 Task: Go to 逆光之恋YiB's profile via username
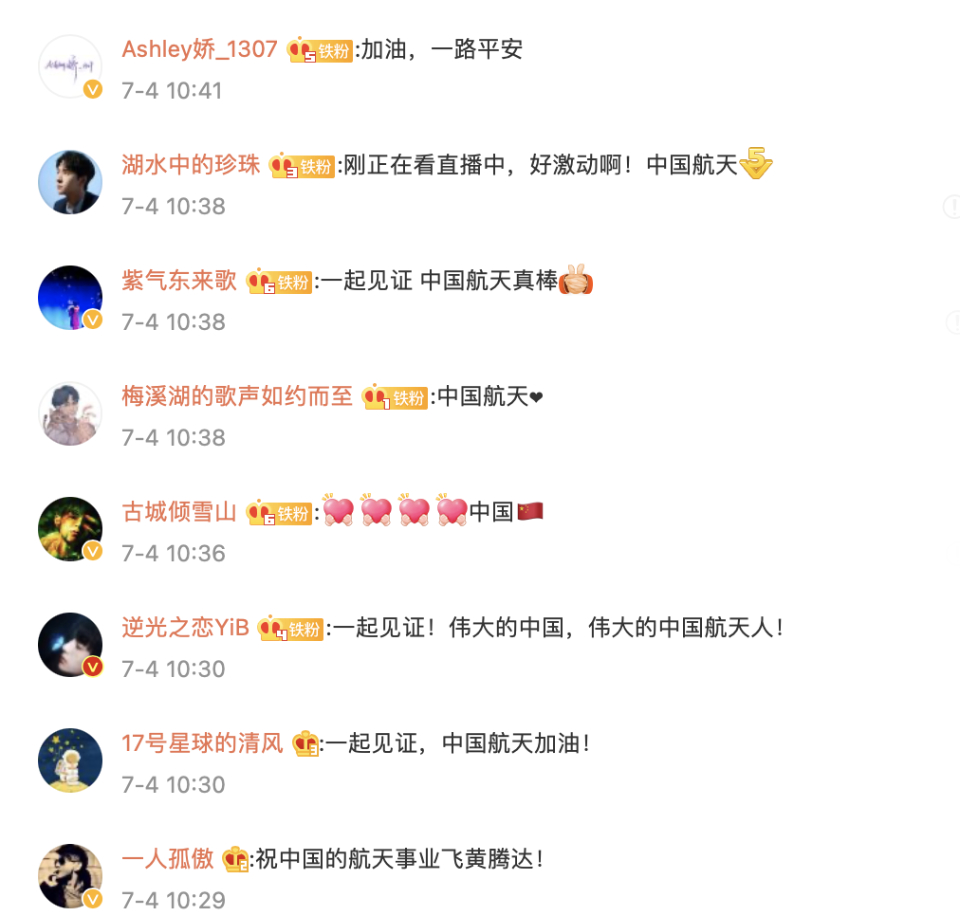185,628
